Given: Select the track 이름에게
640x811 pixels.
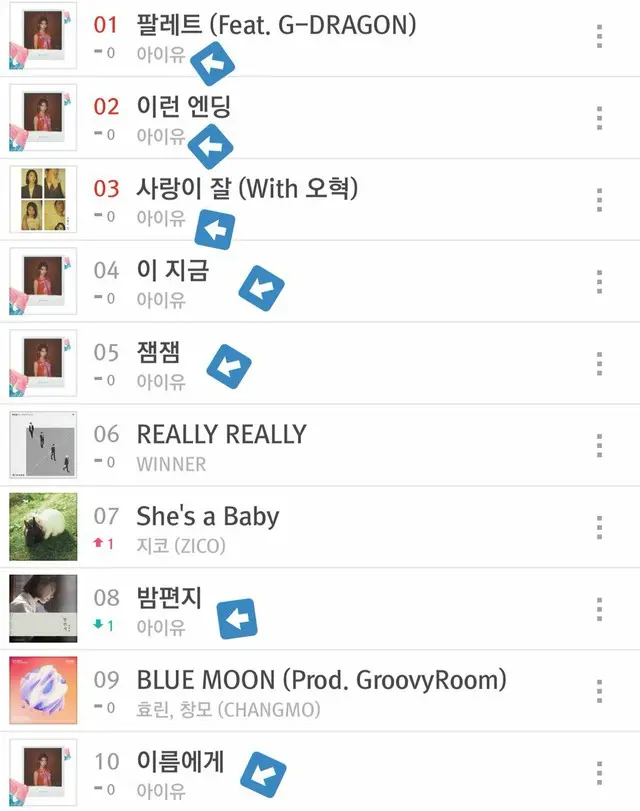Looking at the screenshot, I should point(180,762).
